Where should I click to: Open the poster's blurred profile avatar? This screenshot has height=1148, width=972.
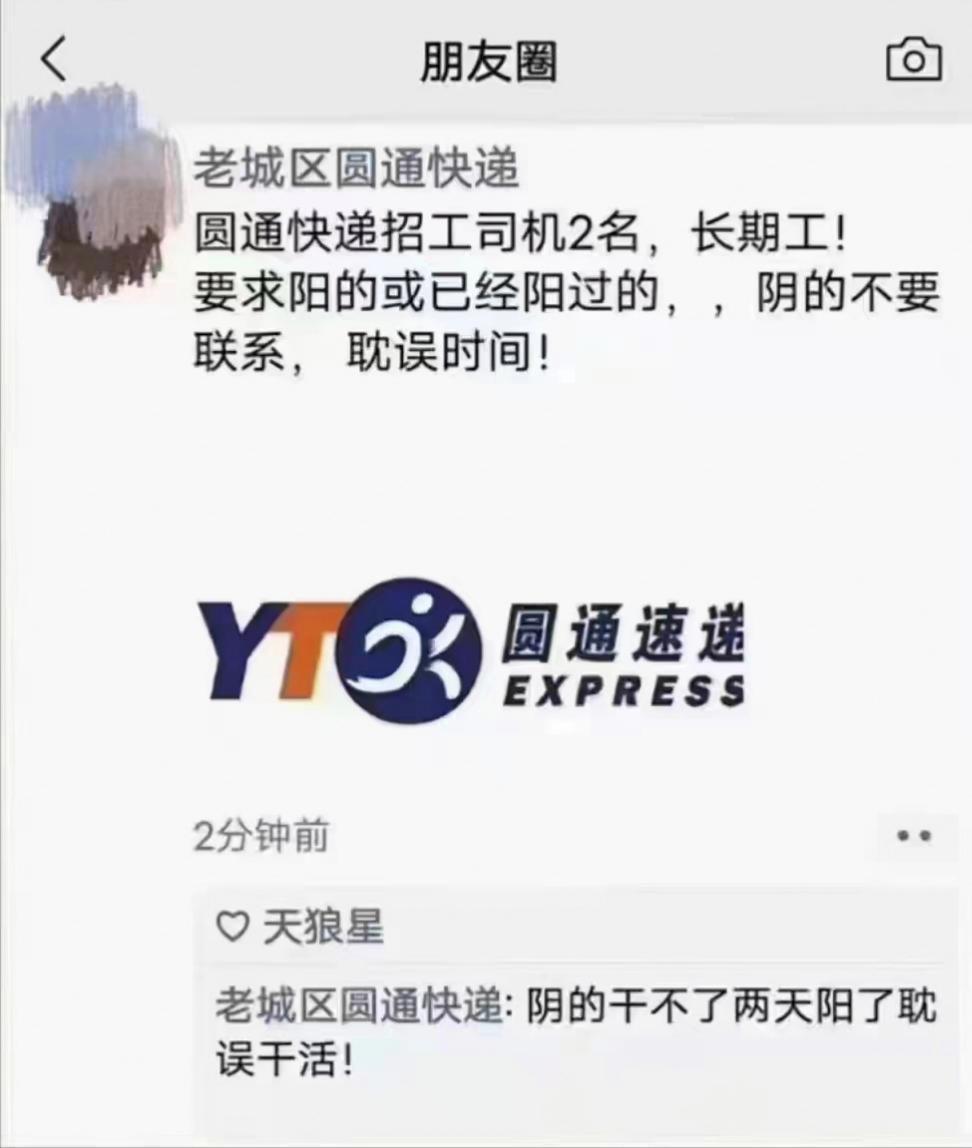click(x=95, y=192)
